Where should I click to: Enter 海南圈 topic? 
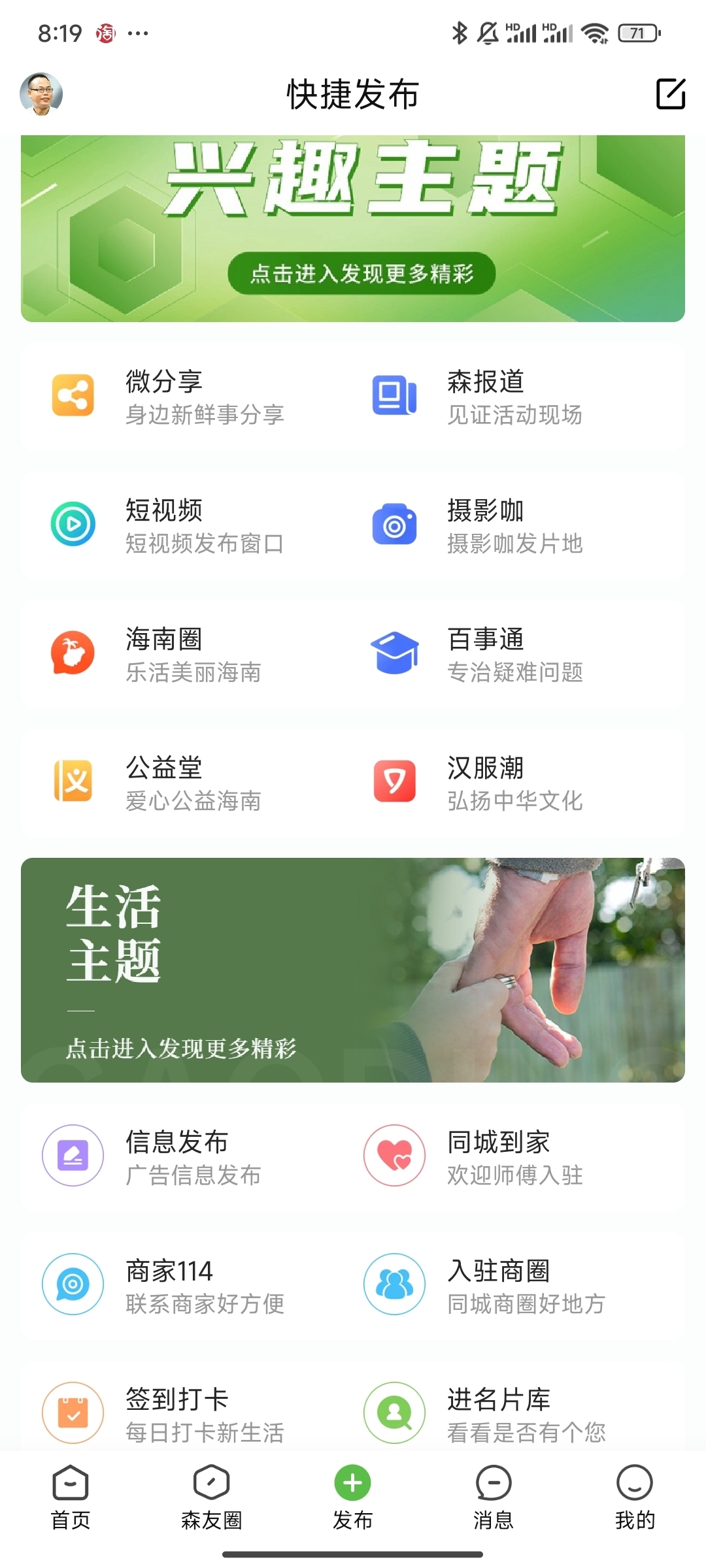[x=187, y=654]
